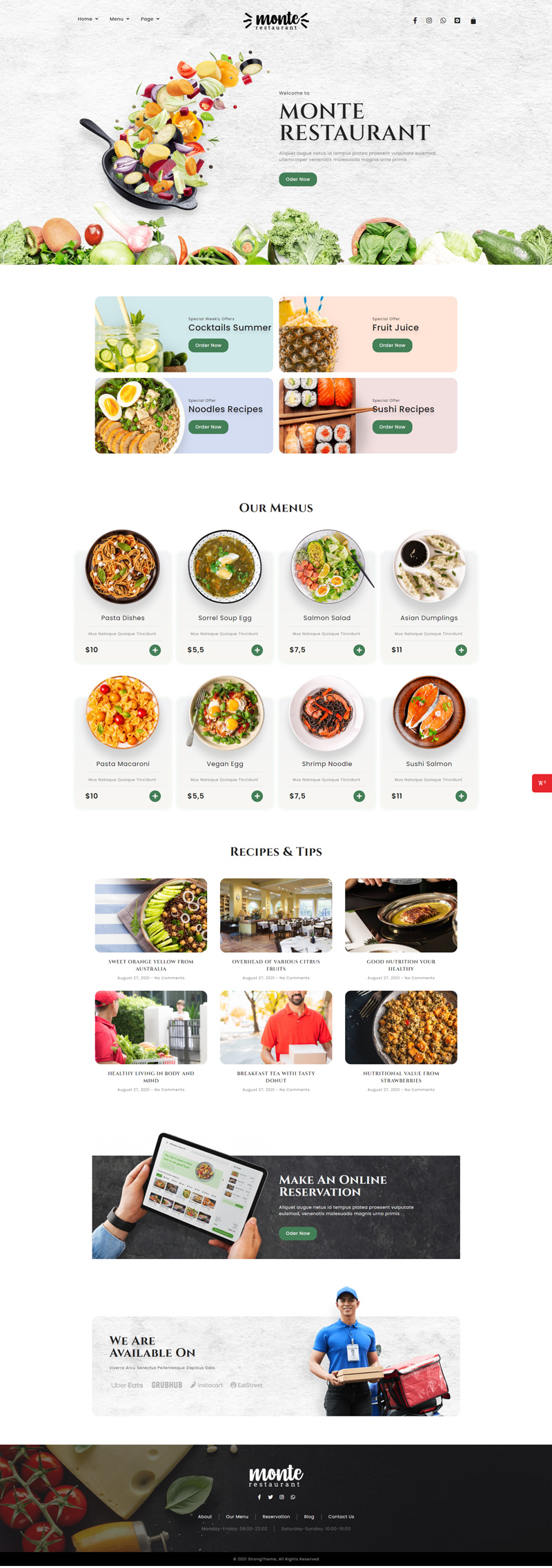Add Salmon Salad to cart

click(359, 650)
